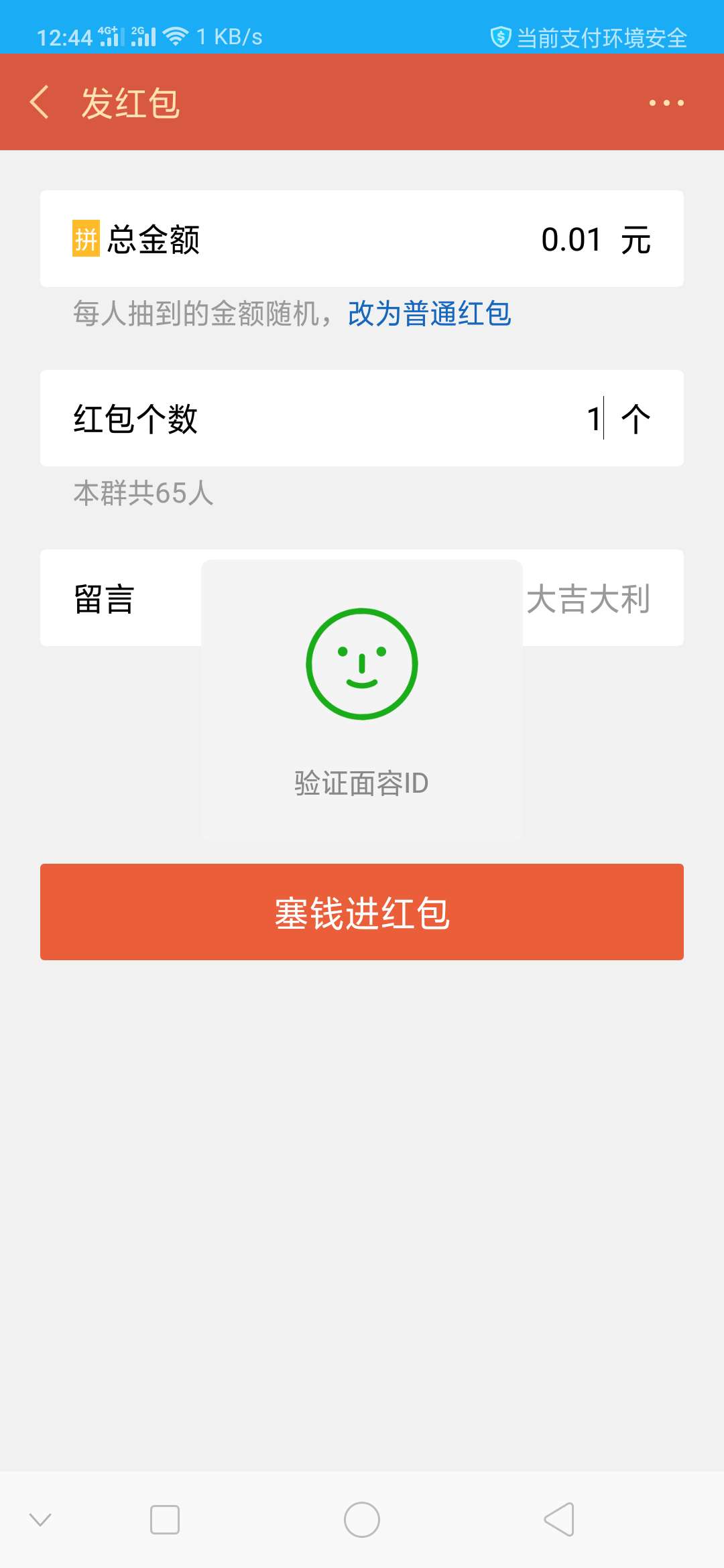The height and width of the screenshot is (1568, 724).
Task: Switch to 改为普通红包
Action: pos(429,314)
